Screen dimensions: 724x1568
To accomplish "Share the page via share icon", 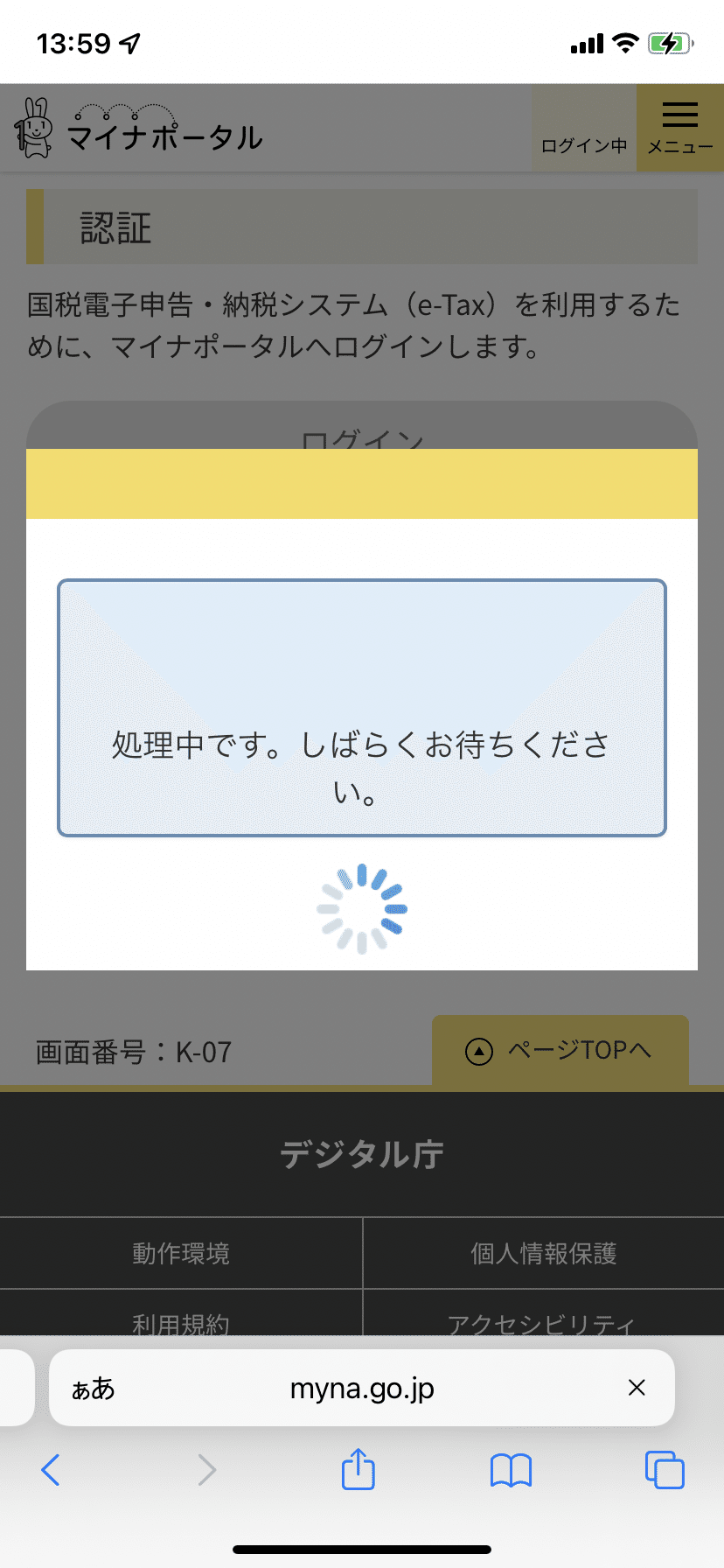I will [358, 1468].
